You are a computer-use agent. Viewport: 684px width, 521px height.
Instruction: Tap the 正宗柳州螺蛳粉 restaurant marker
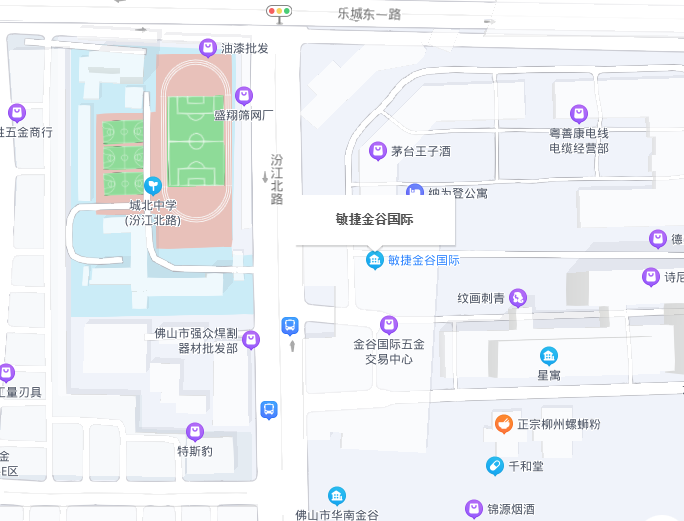504,424
